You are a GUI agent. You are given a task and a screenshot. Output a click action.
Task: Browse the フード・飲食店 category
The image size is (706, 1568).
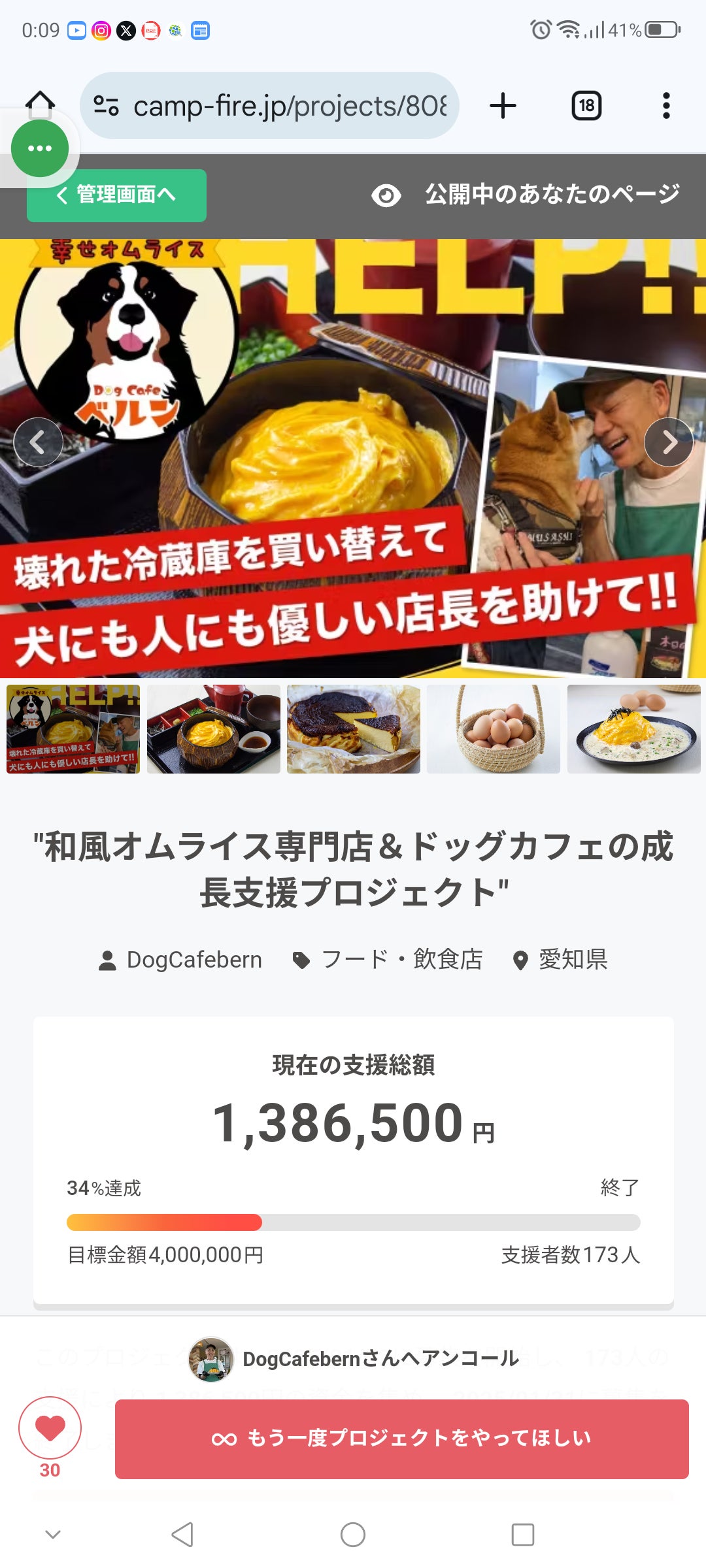tap(388, 960)
